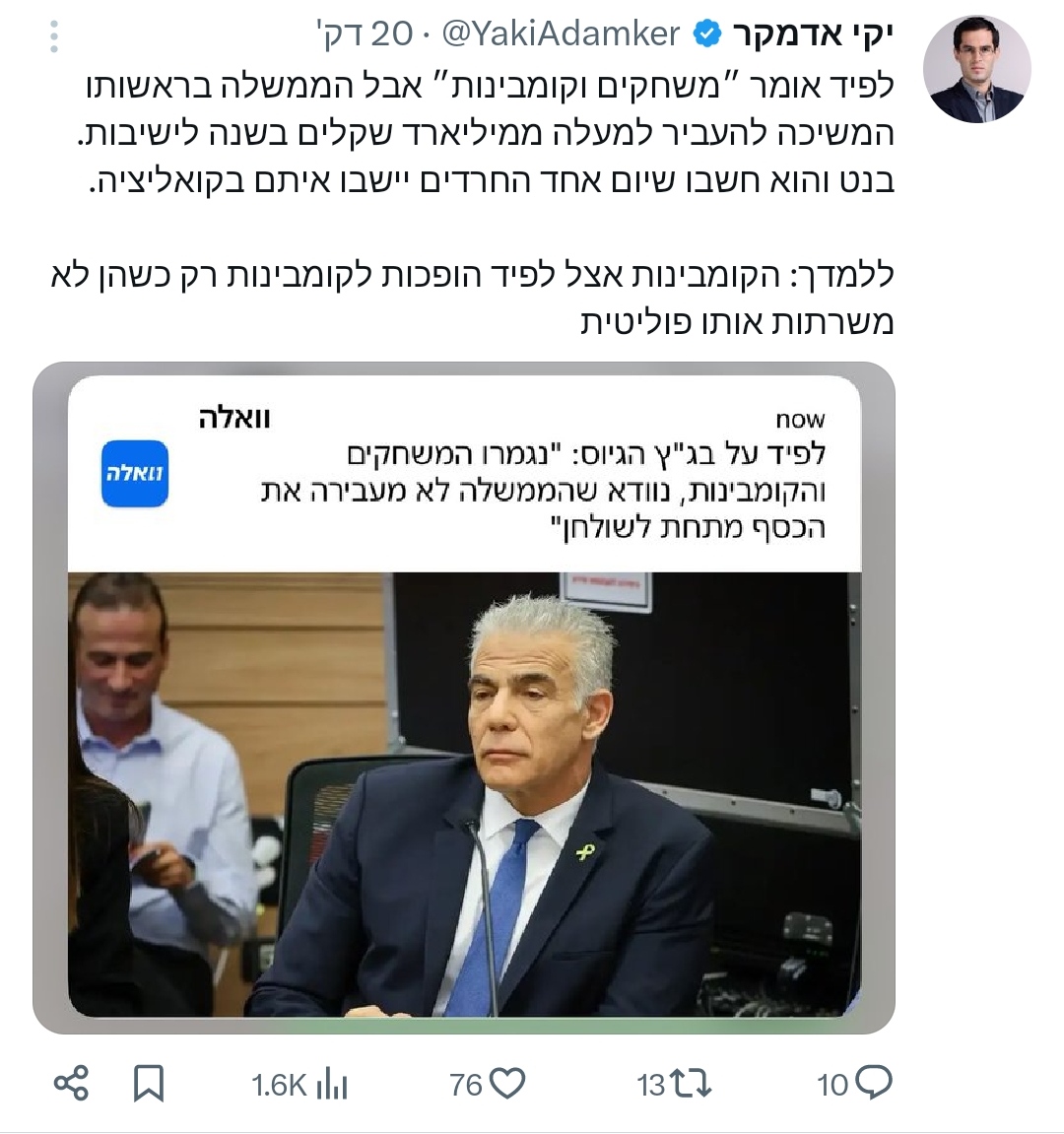Share this tweet
Viewport: 1064px width, 1134px height.
click(71, 1084)
